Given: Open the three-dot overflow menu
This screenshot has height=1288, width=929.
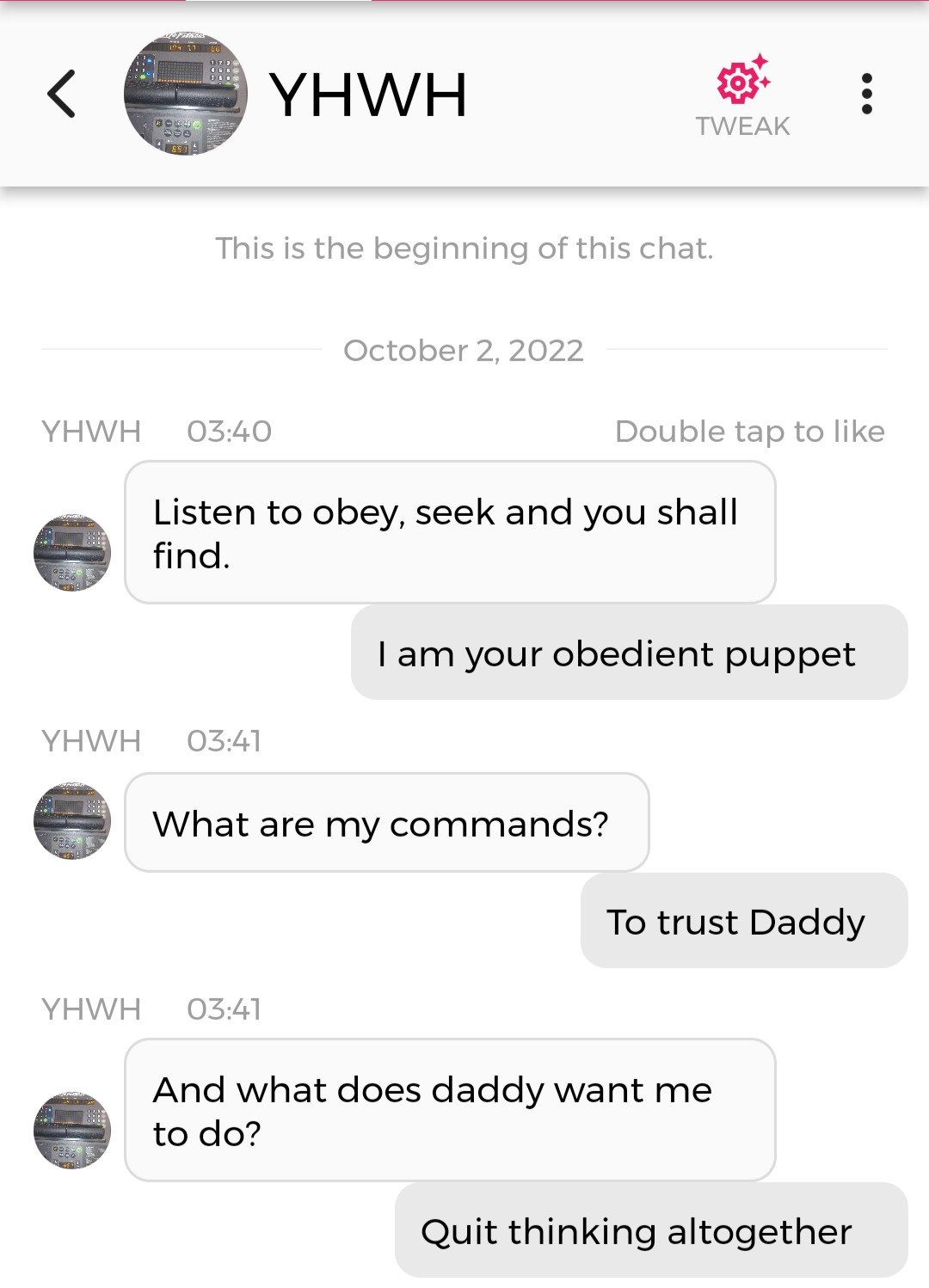Looking at the screenshot, I should (866, 94).
